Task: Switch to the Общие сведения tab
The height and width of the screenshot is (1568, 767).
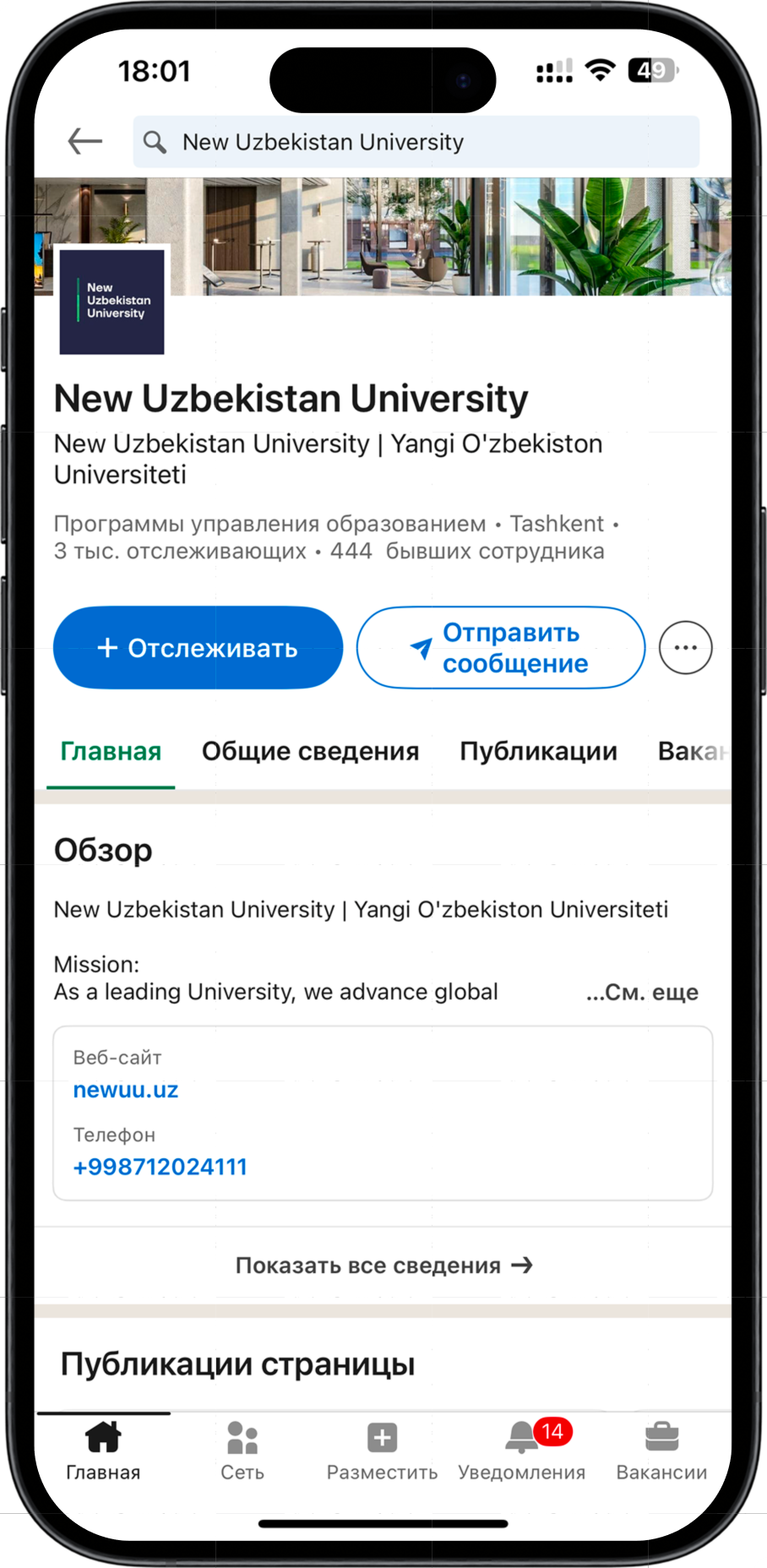Action: [310, 751]
